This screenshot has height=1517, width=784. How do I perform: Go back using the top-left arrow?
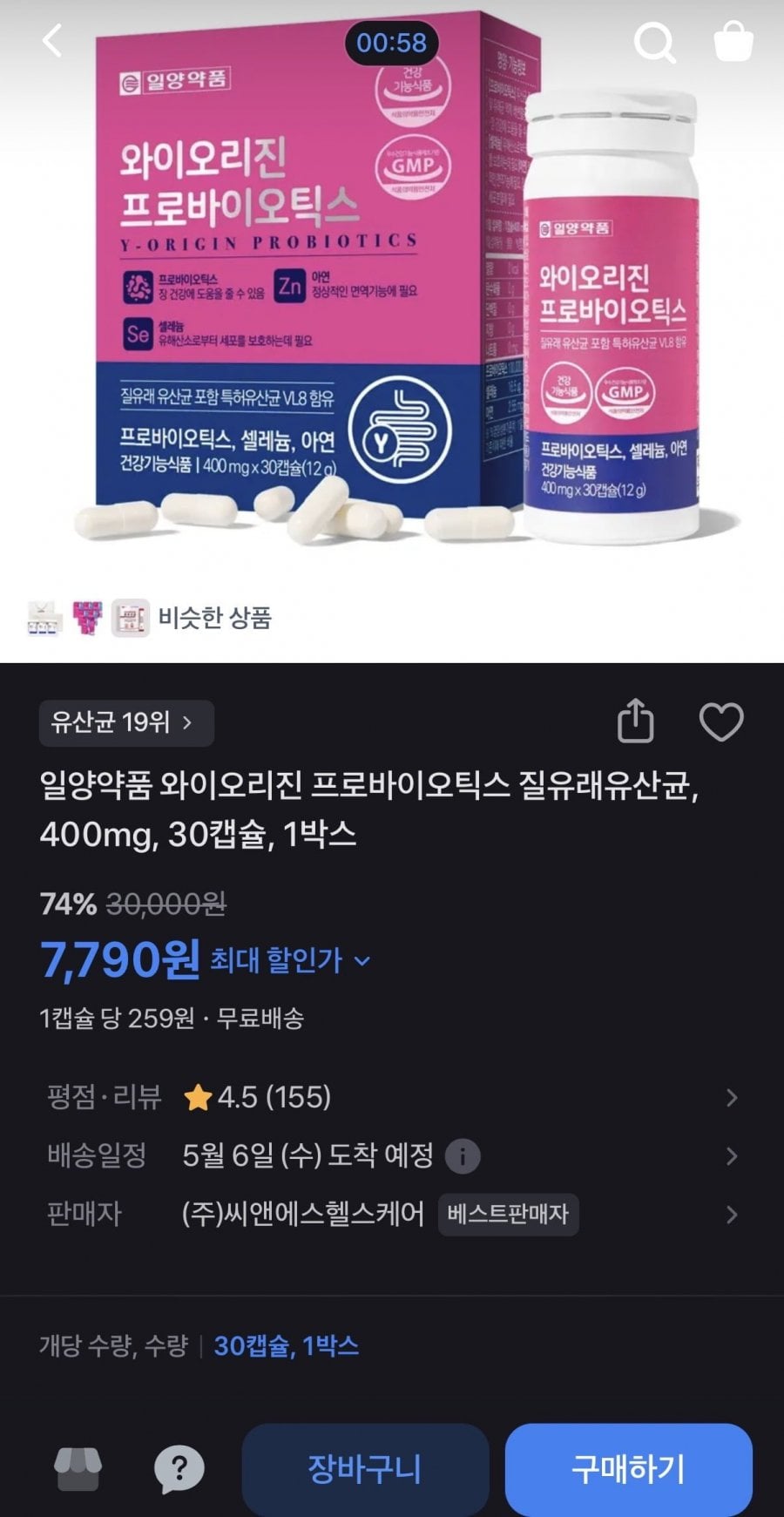[52, 41]
